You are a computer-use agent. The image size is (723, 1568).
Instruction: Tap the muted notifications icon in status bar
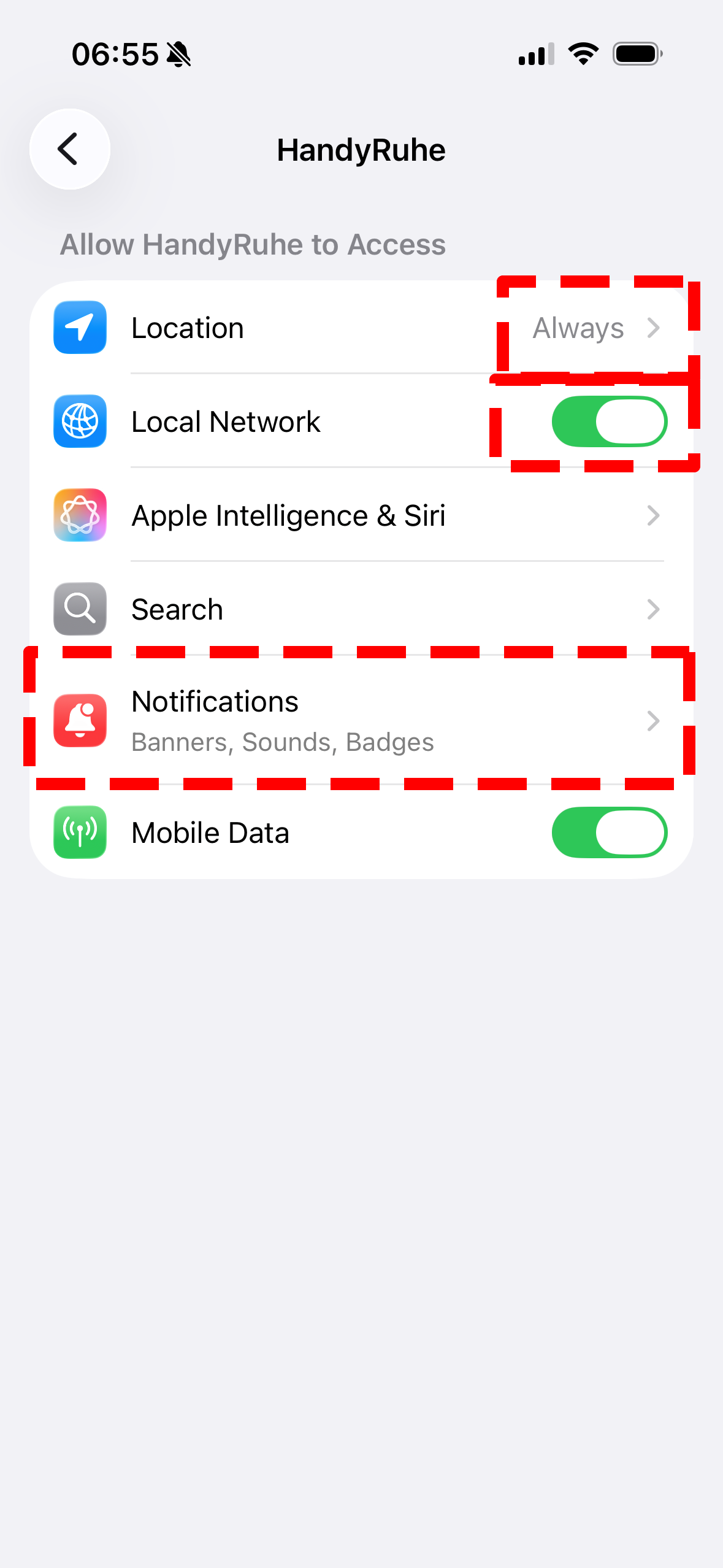point(178,54)
